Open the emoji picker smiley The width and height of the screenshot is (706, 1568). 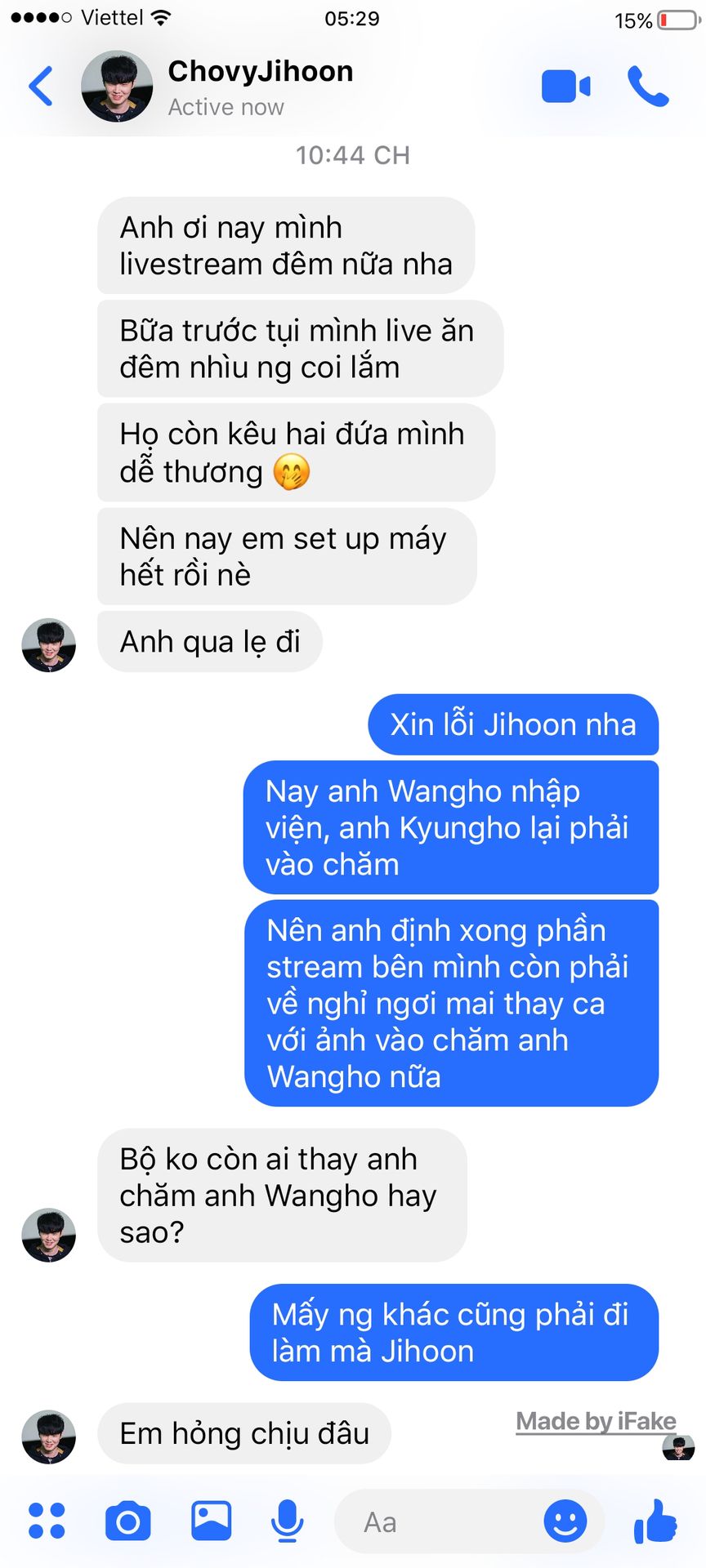[x=565, y=1521]
